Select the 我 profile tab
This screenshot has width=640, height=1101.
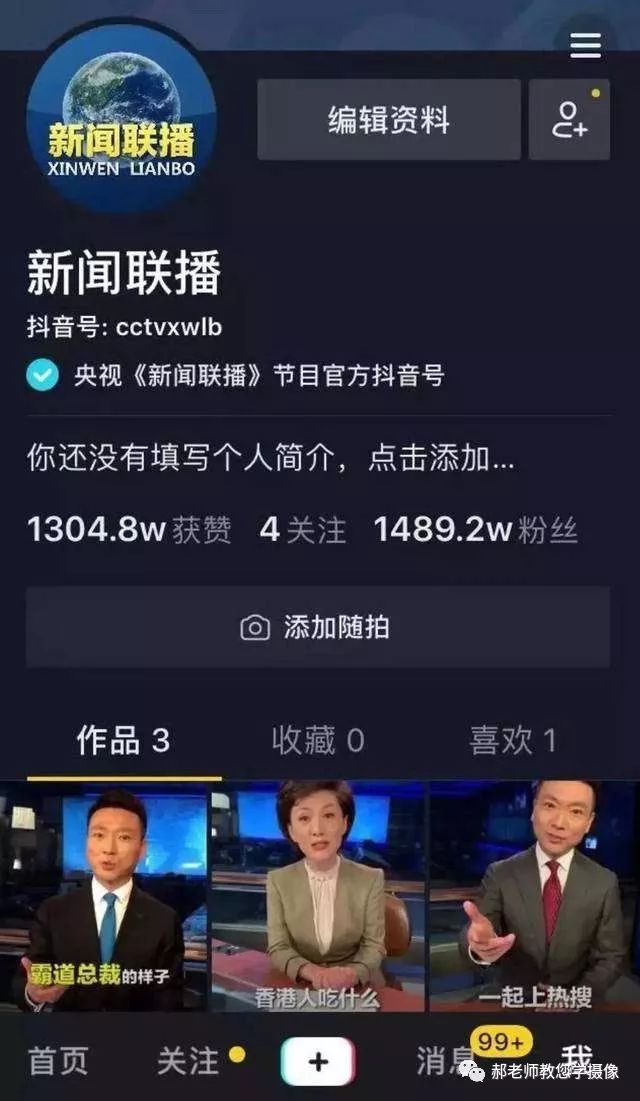point(576,1057)
